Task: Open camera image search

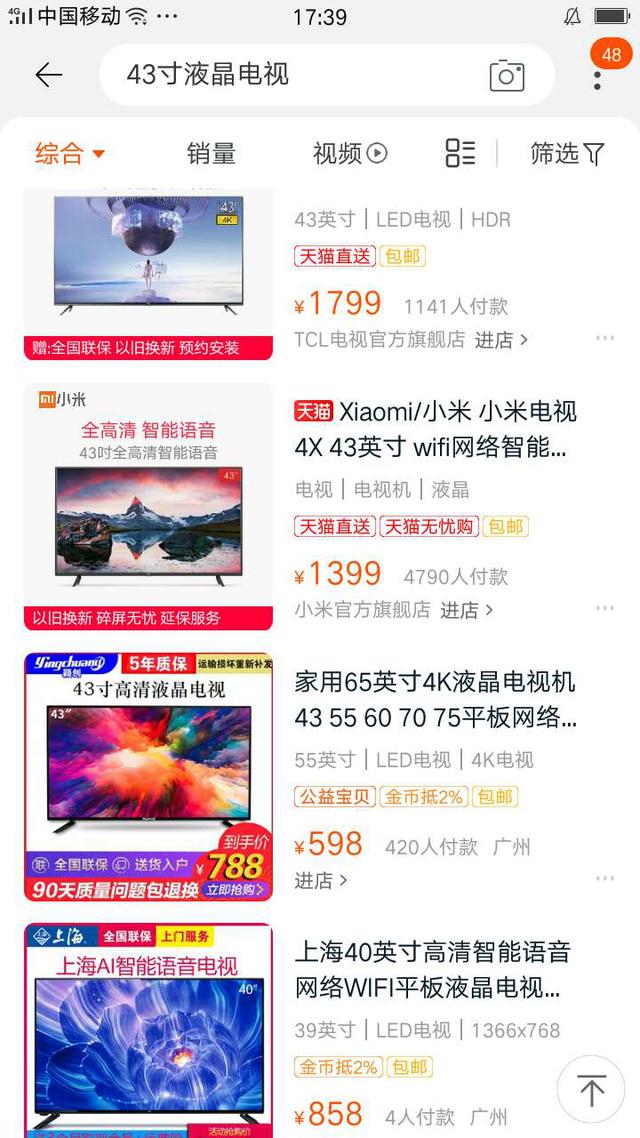Action: pos(507,75)
